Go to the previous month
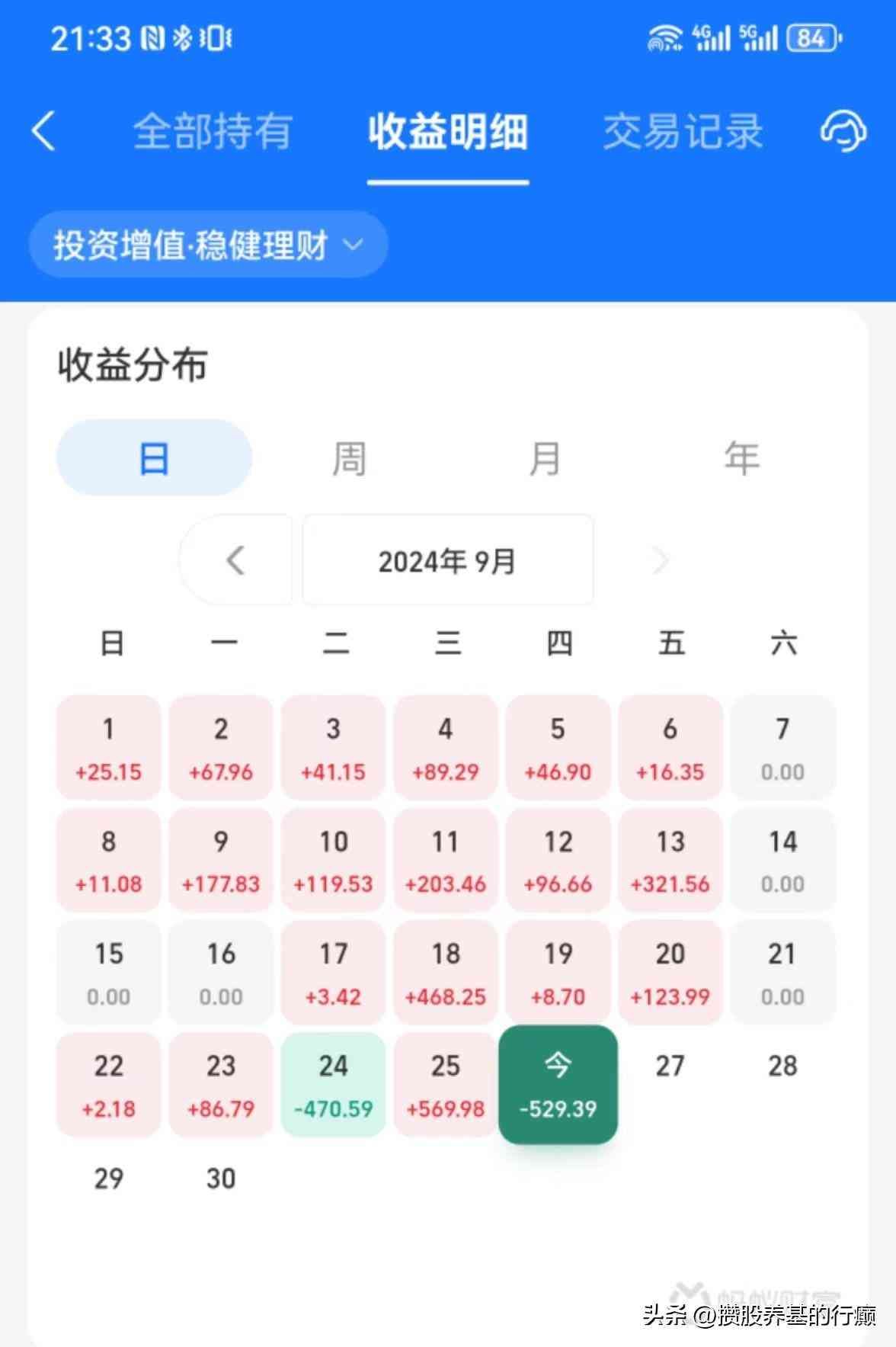Viewport: 896px width, 1347px height. coord(235,560)
